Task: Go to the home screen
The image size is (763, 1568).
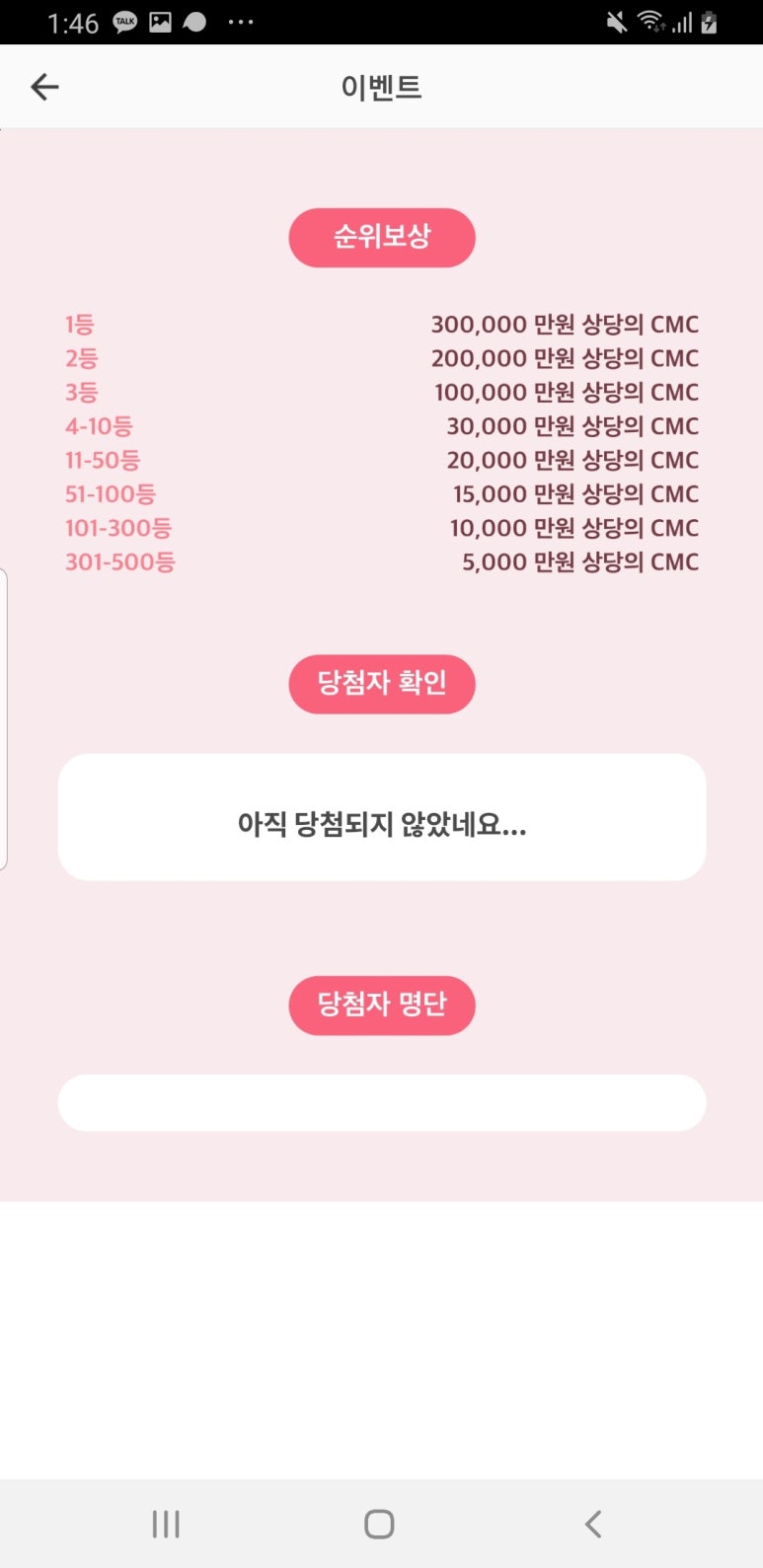Action: [379, 1524]
